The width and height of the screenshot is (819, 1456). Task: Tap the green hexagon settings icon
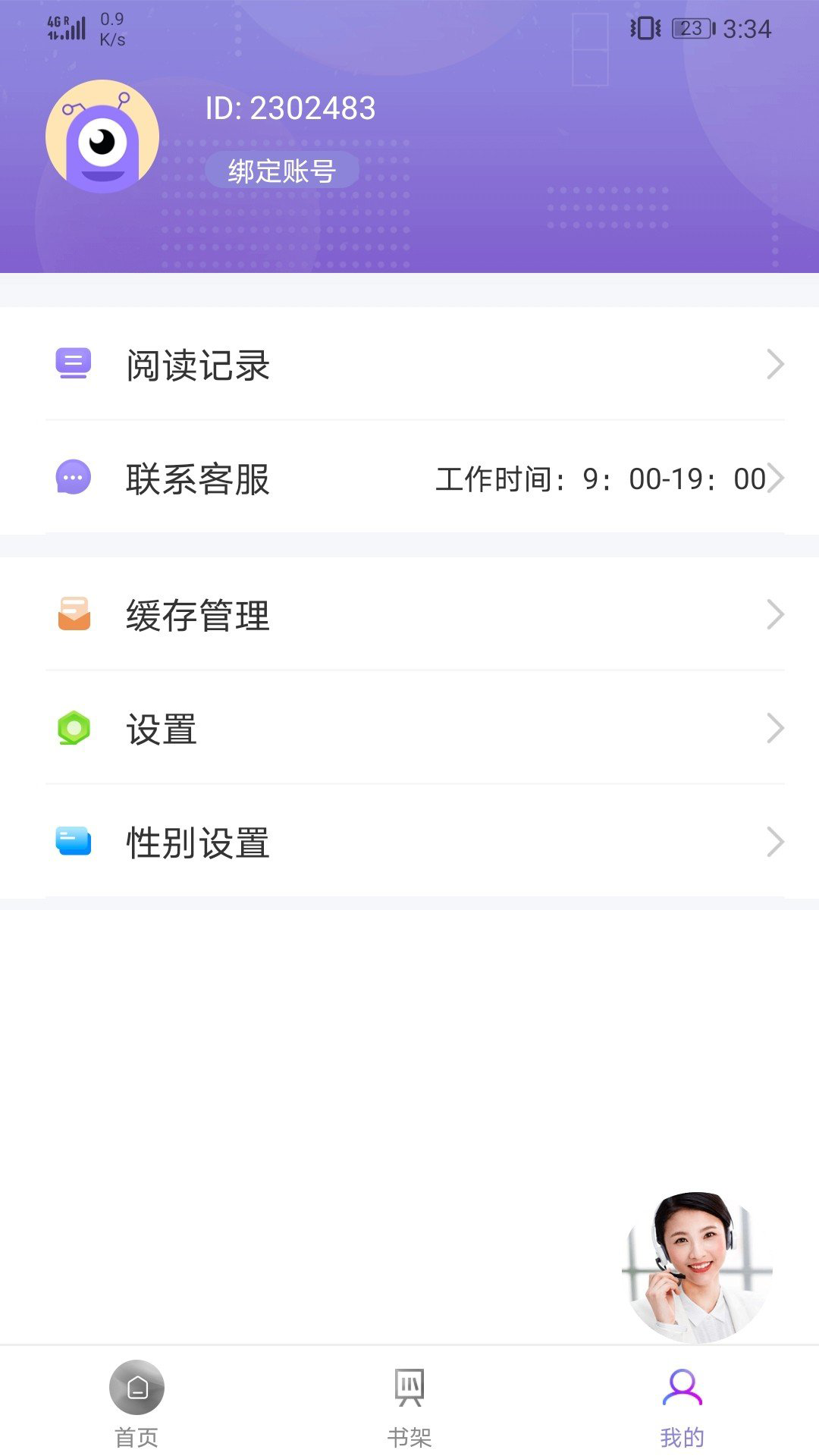coord(73,728)
